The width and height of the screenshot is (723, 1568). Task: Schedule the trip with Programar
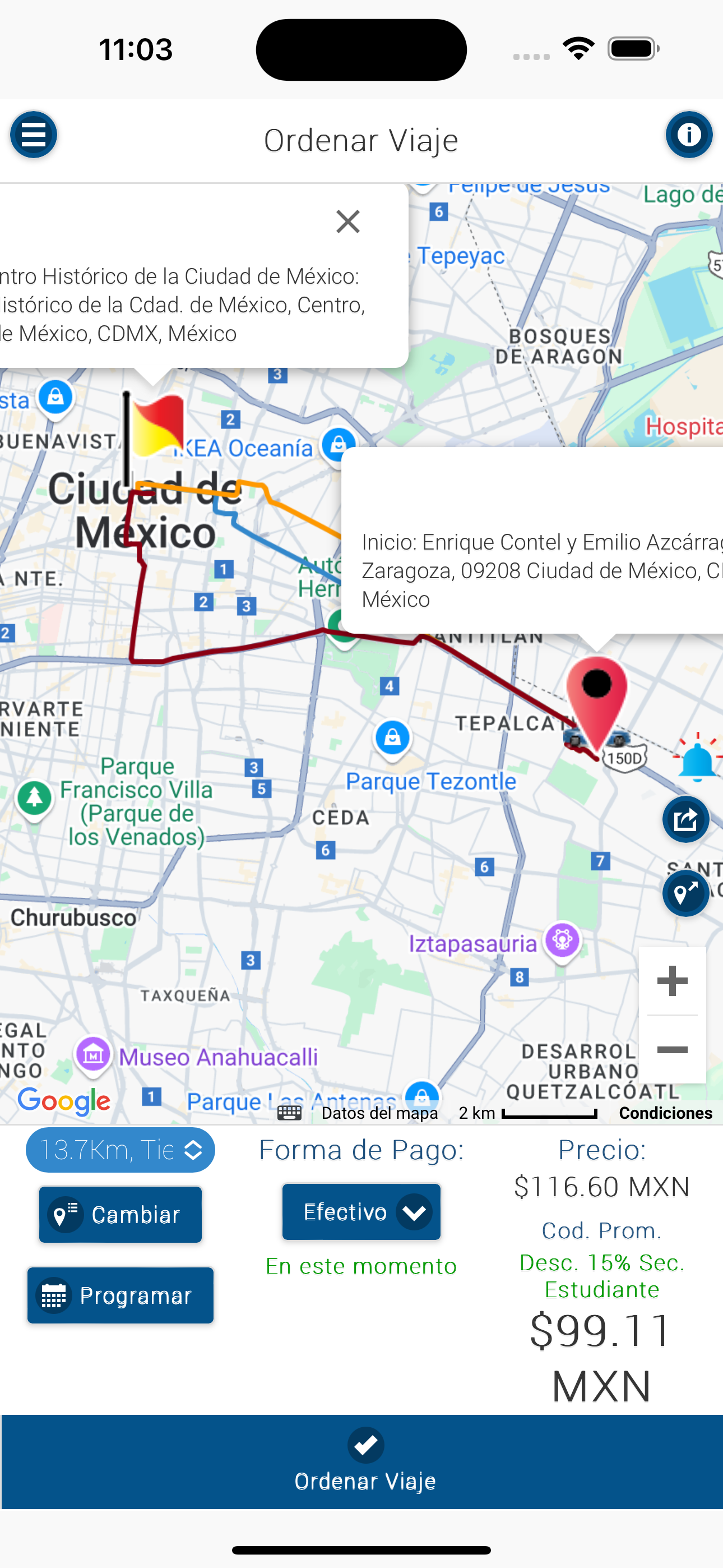tap(121, 1295)
